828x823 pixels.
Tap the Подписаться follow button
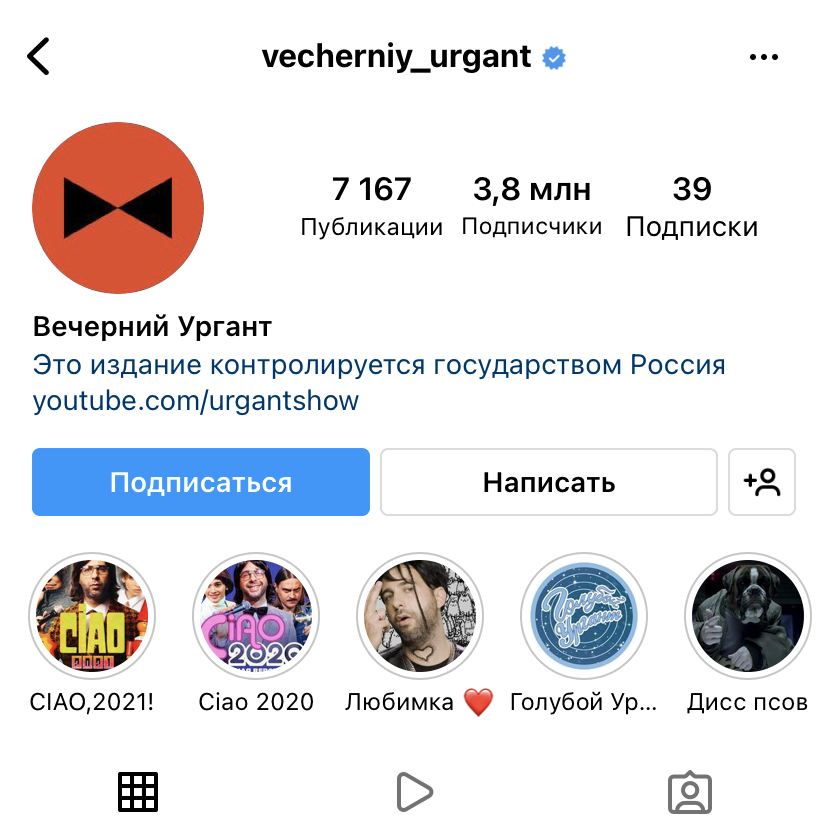(x=201, y=483)
